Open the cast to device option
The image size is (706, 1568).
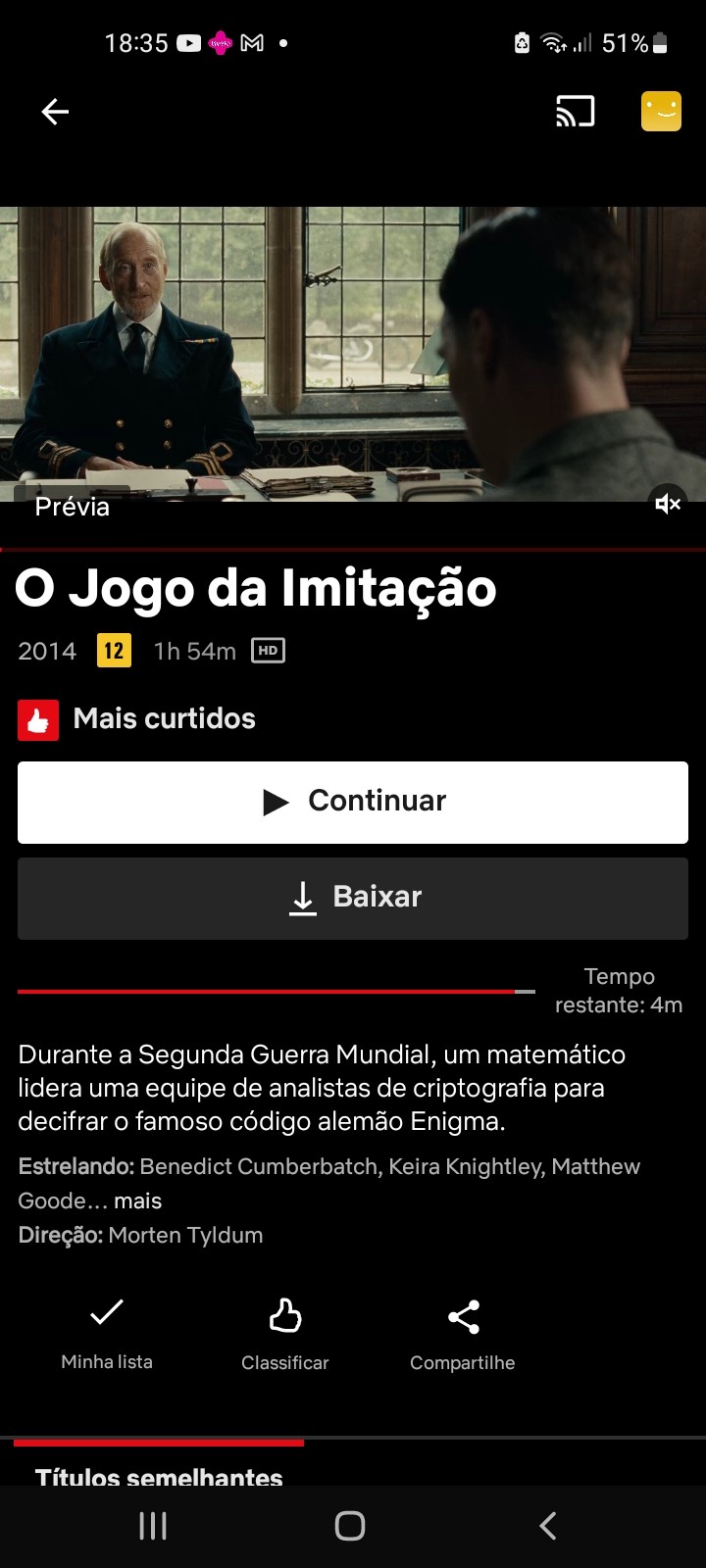click(576, 112)
